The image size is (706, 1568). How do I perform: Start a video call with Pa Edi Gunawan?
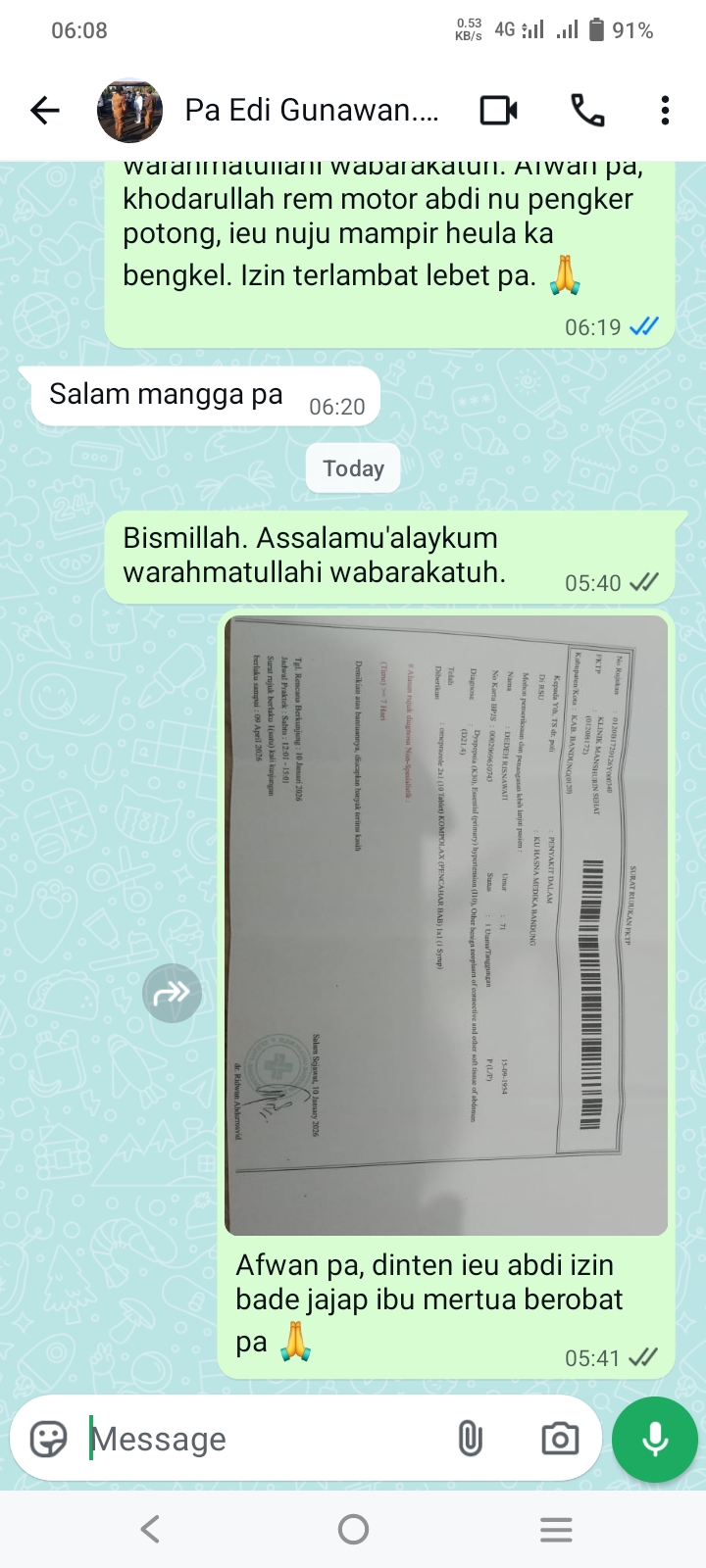(x=498, y=111)
